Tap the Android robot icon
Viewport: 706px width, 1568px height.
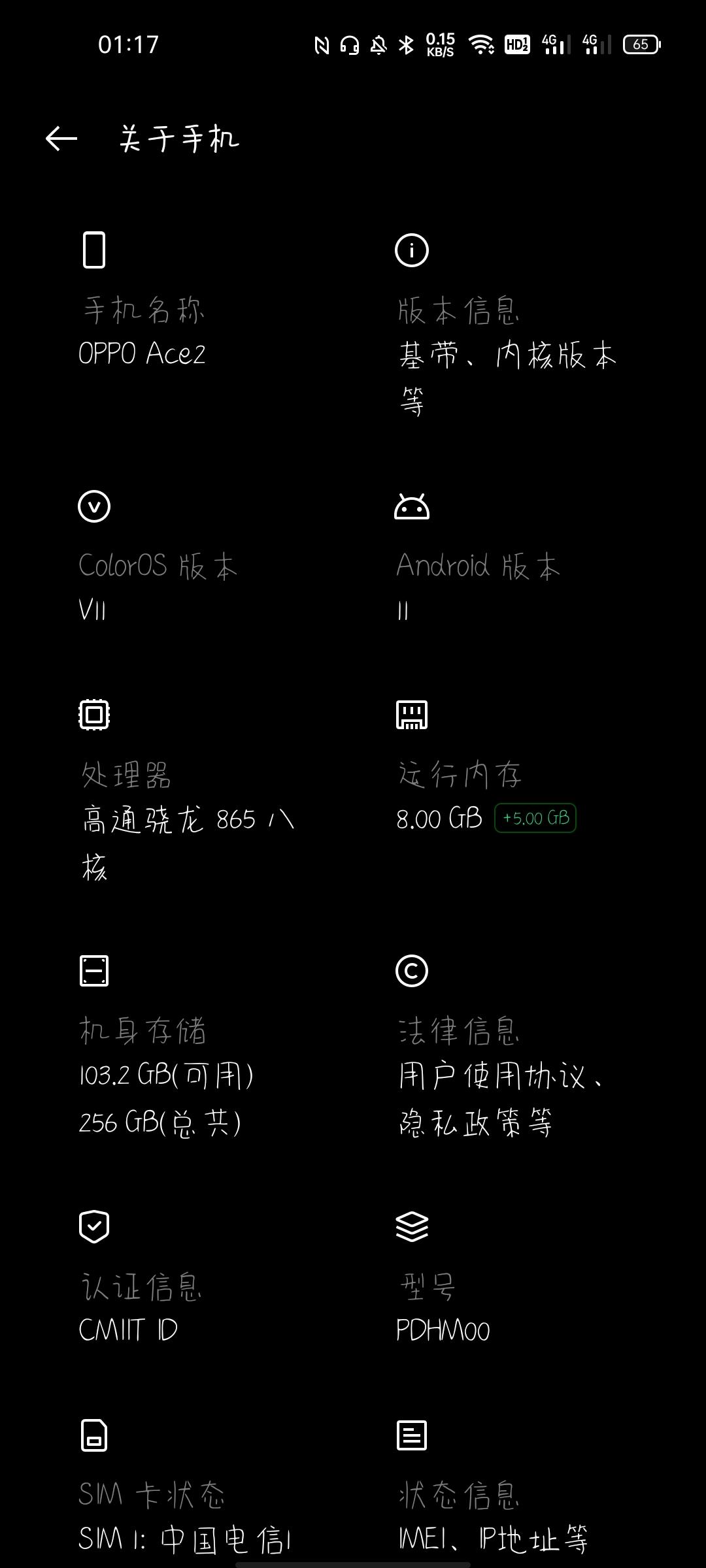pyautogui.click(x=411, y=506)
